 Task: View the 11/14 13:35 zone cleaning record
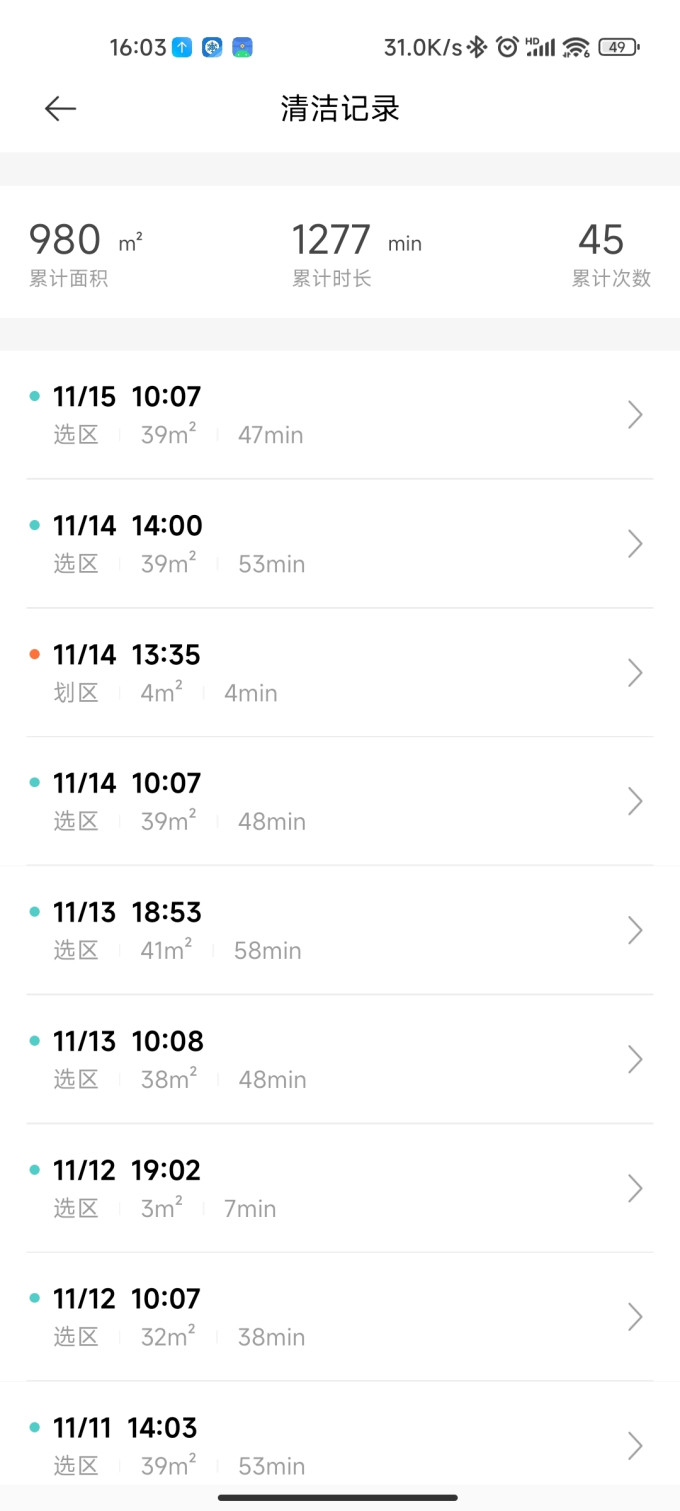(x=340, y=673)
